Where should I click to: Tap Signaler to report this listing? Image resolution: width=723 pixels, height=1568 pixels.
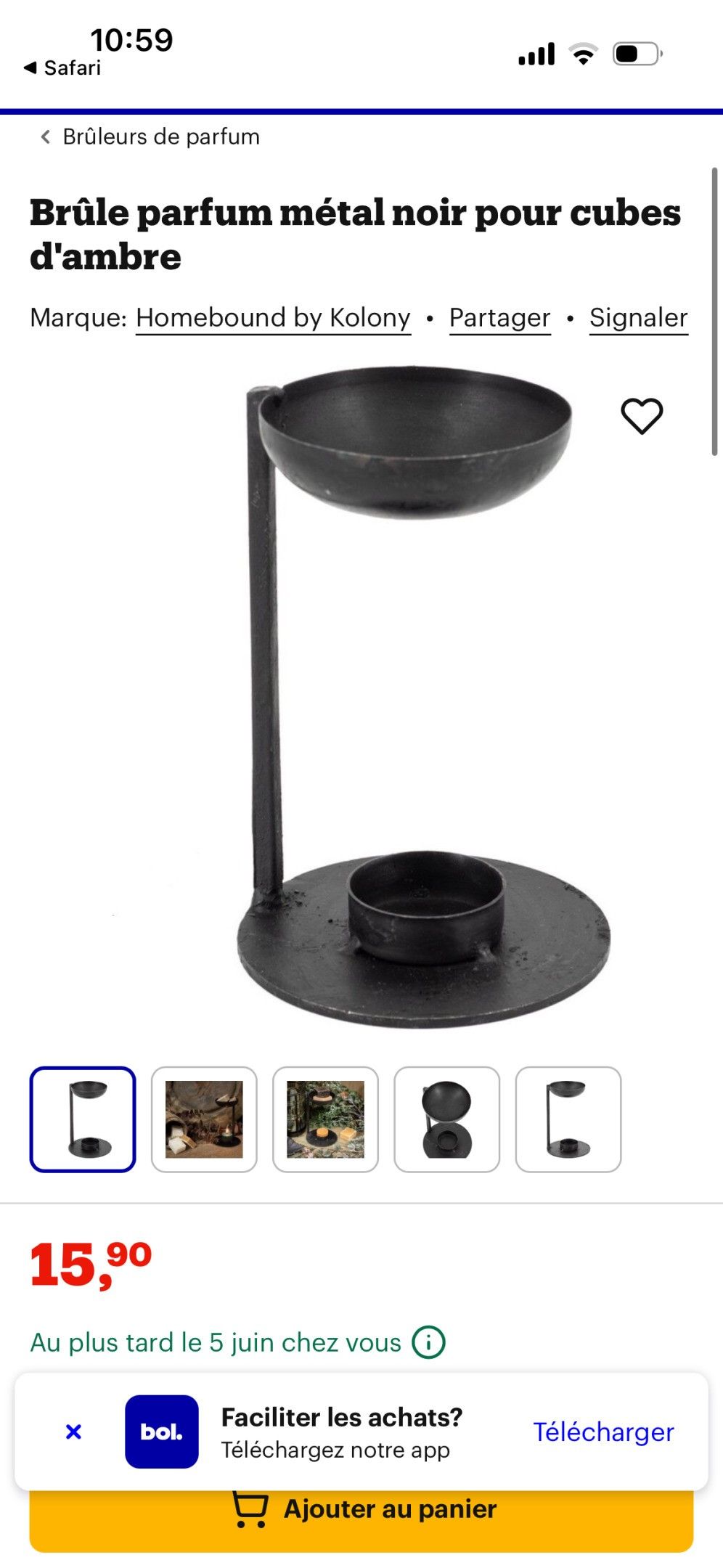[638, 318]
